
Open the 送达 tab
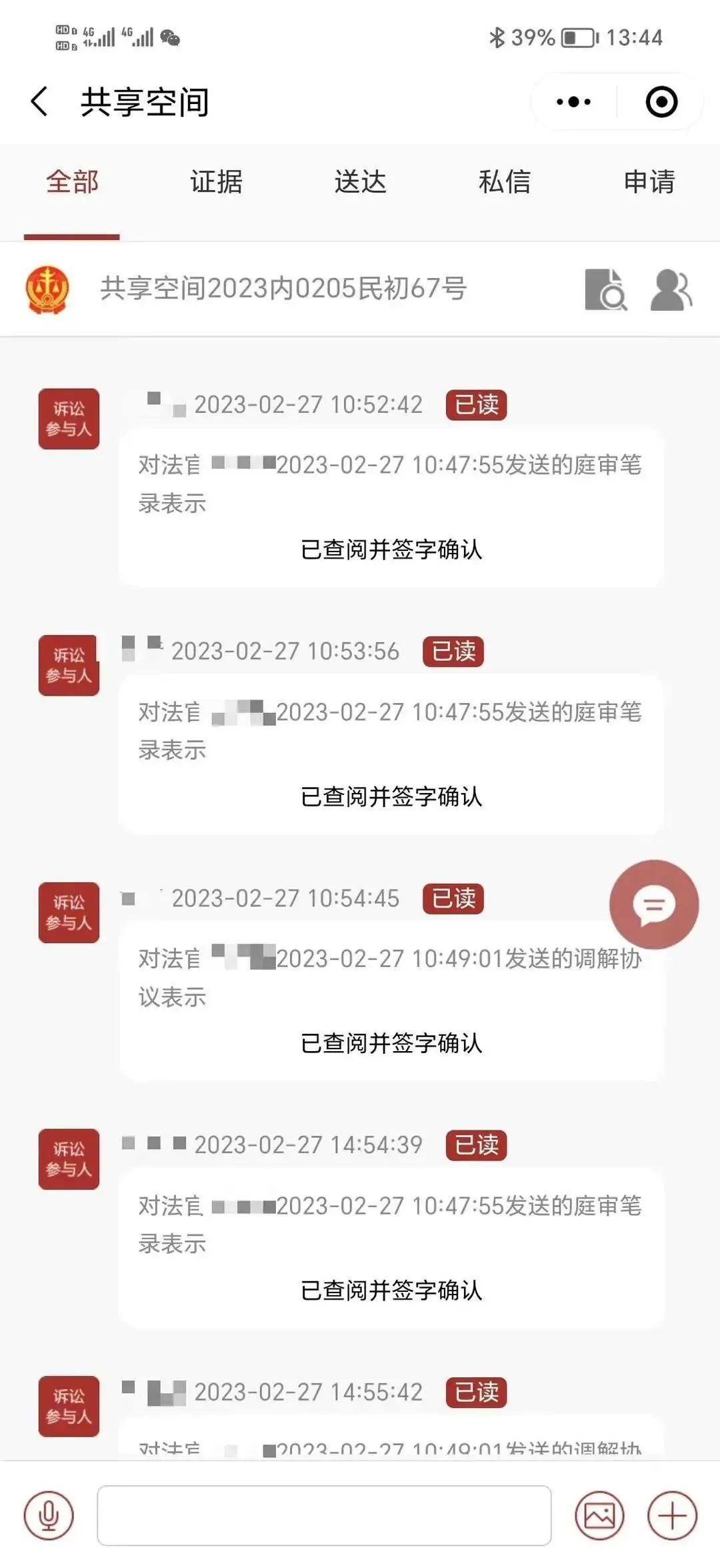(360, 182)
